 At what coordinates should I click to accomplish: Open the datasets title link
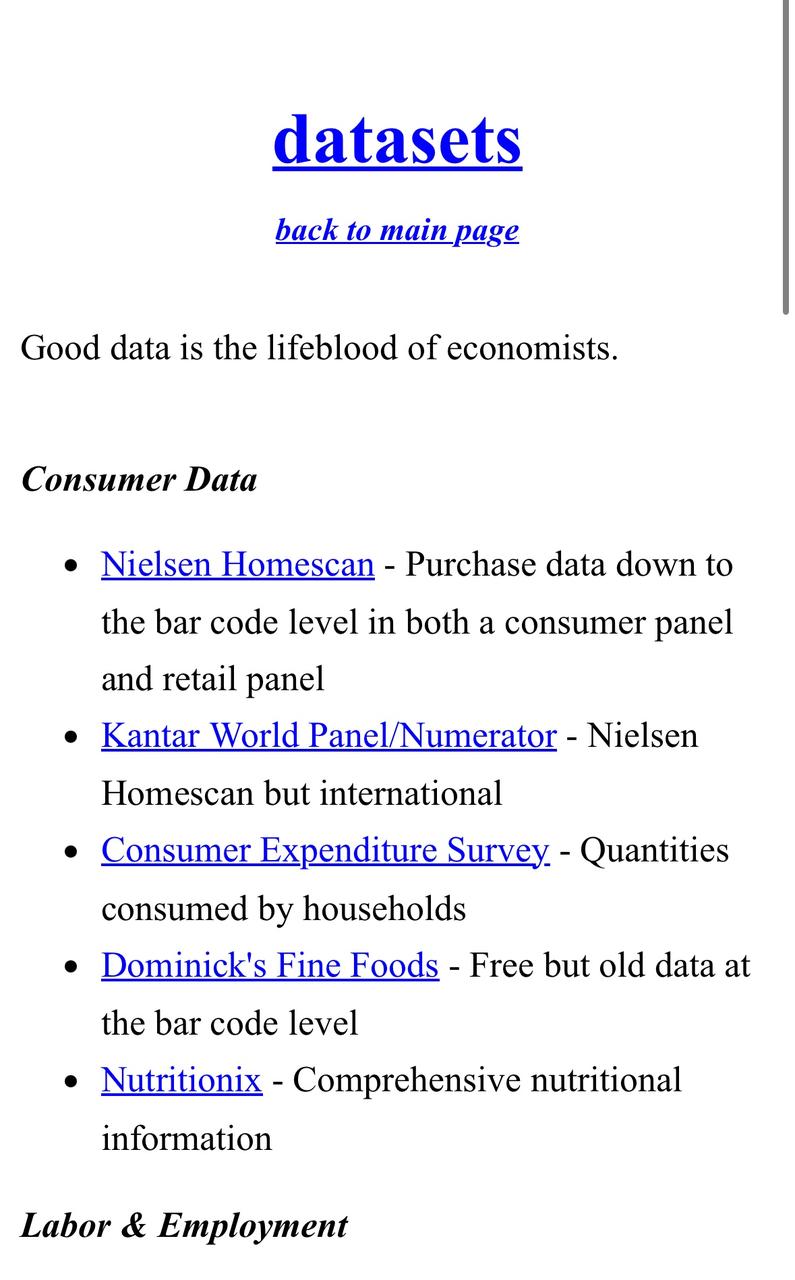coord(397,140)
